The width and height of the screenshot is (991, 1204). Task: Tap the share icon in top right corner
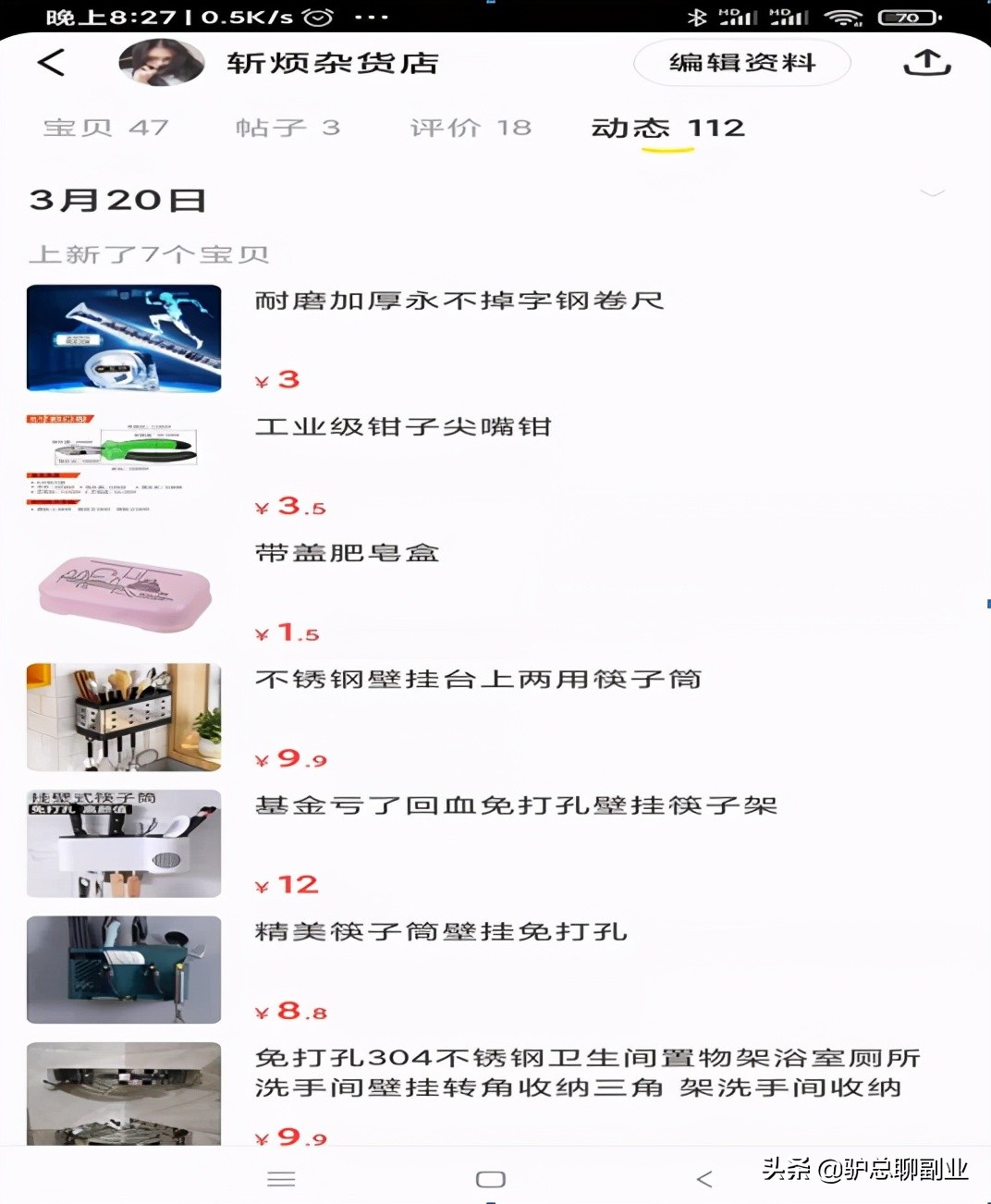[927, 63]
